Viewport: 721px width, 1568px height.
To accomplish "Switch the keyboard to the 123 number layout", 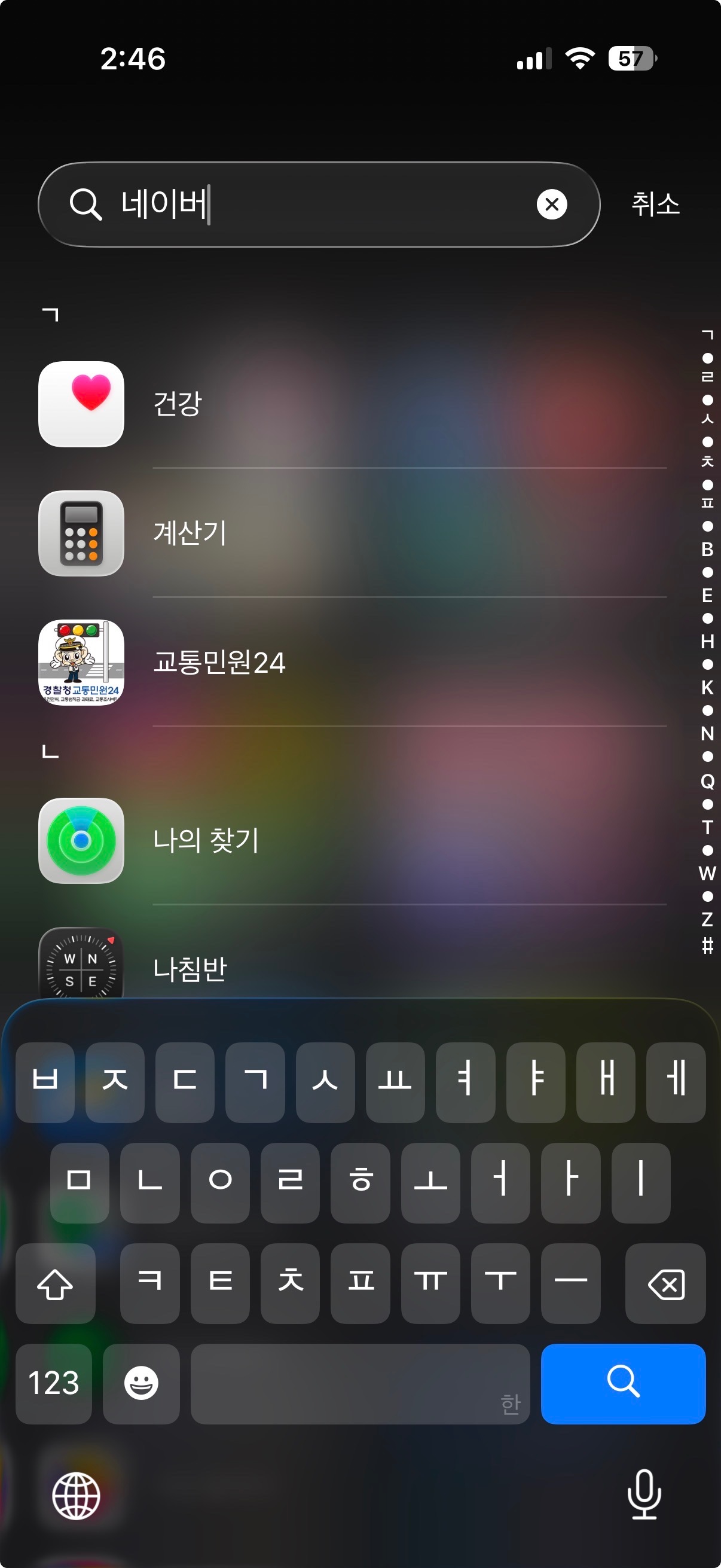I will 54,1383.
